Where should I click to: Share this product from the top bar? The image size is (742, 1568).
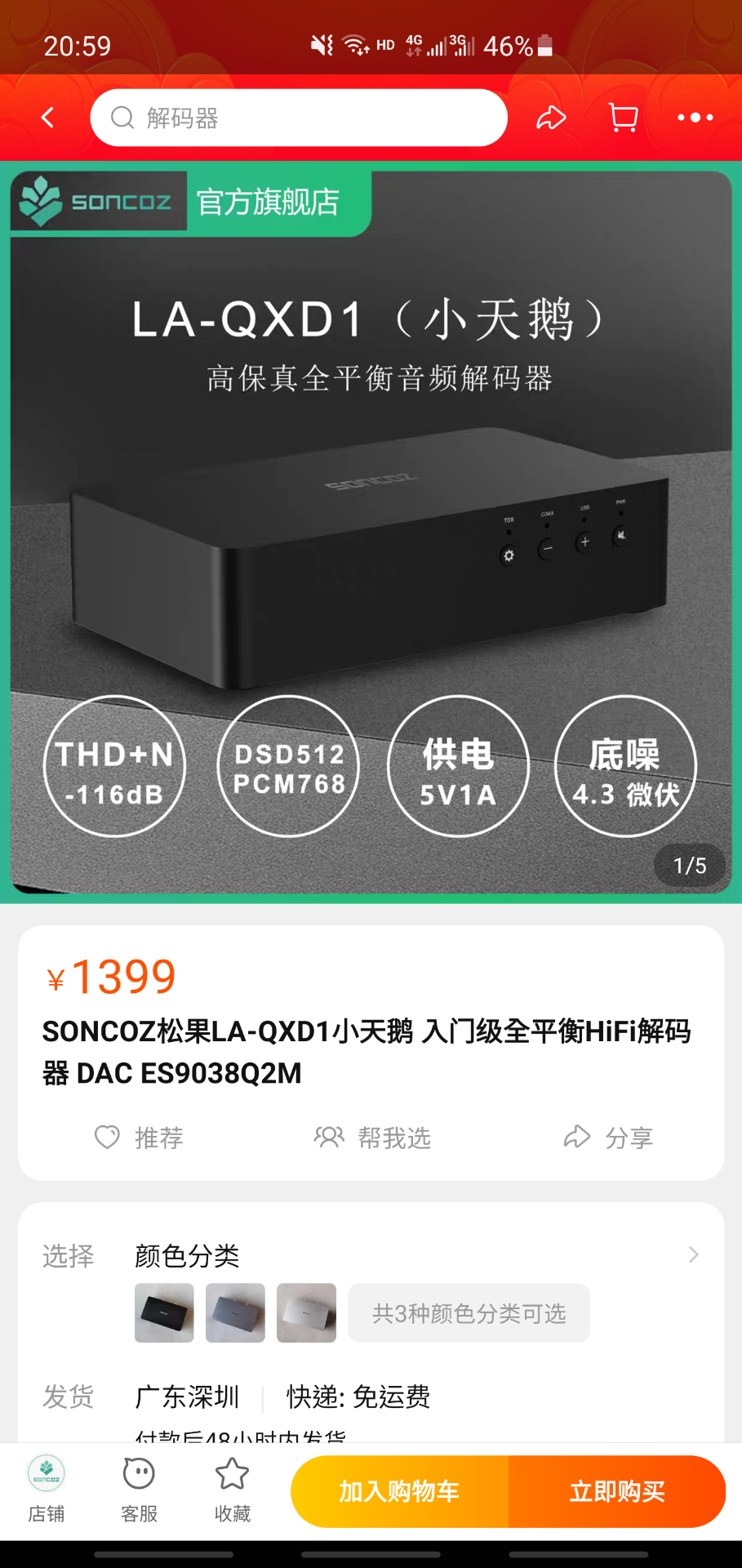coord(551,118)
